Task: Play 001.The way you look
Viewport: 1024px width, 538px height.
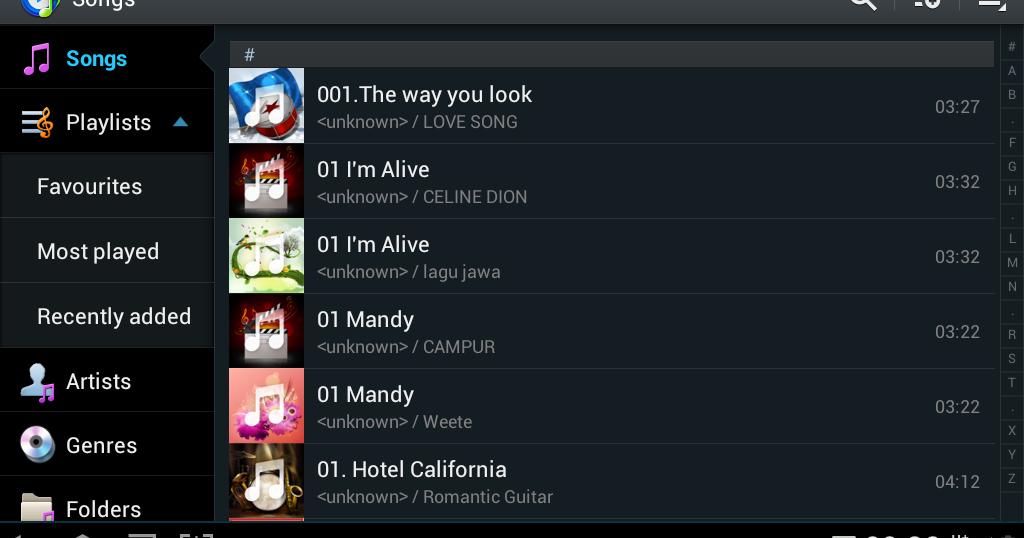Action: (600, 106)
